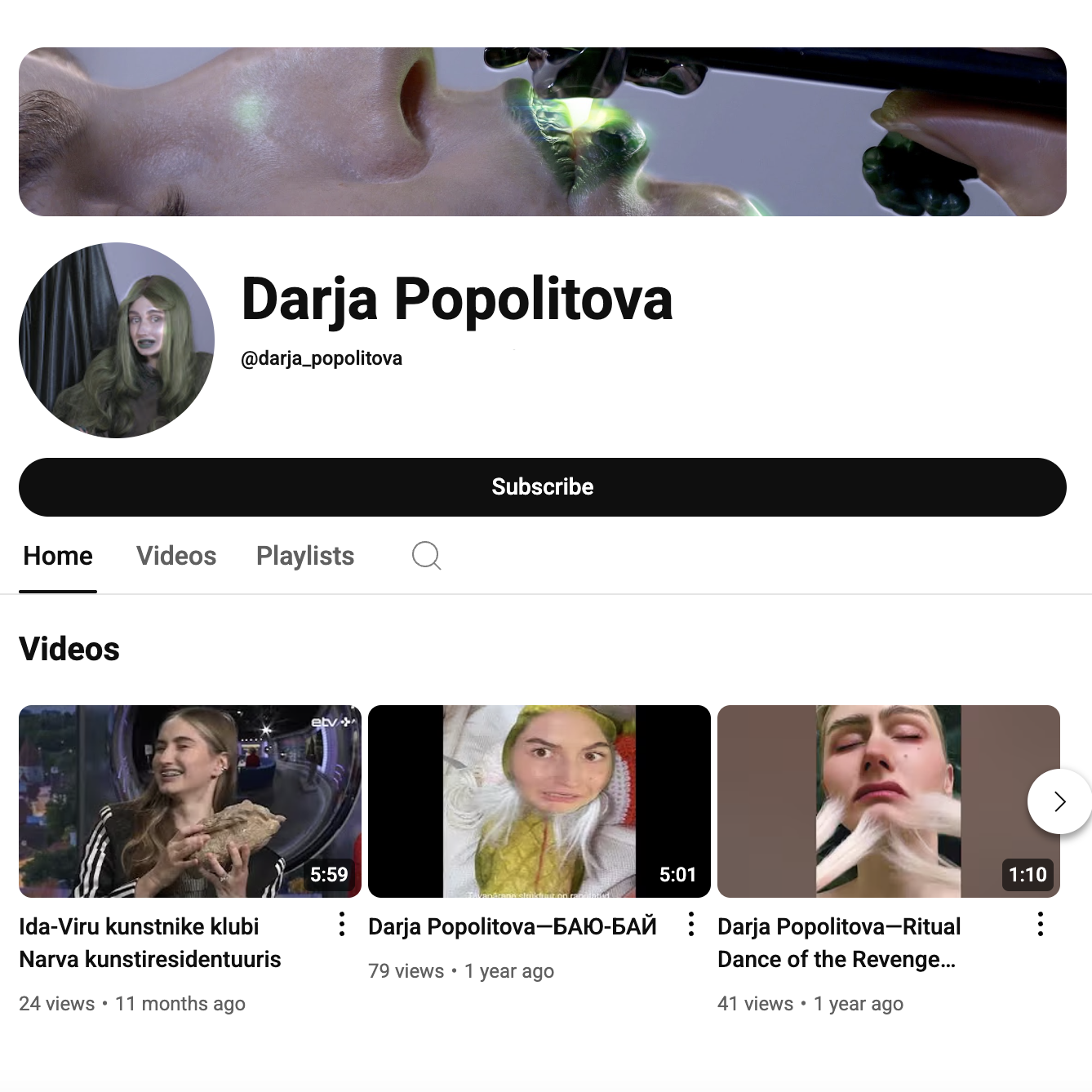The width and height of the screenshot is (1092, 1092).
Task: Open options menu for БАЮ-БАЙ video
Action: (691, 925)
